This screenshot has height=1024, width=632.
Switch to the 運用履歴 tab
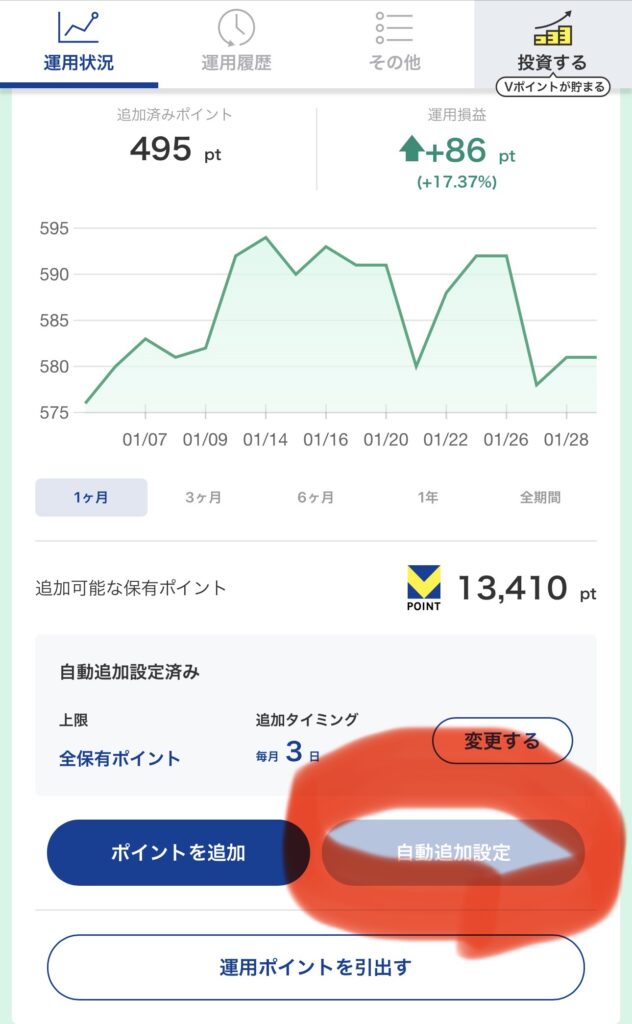pyautogui.click(x=236, y=42)
